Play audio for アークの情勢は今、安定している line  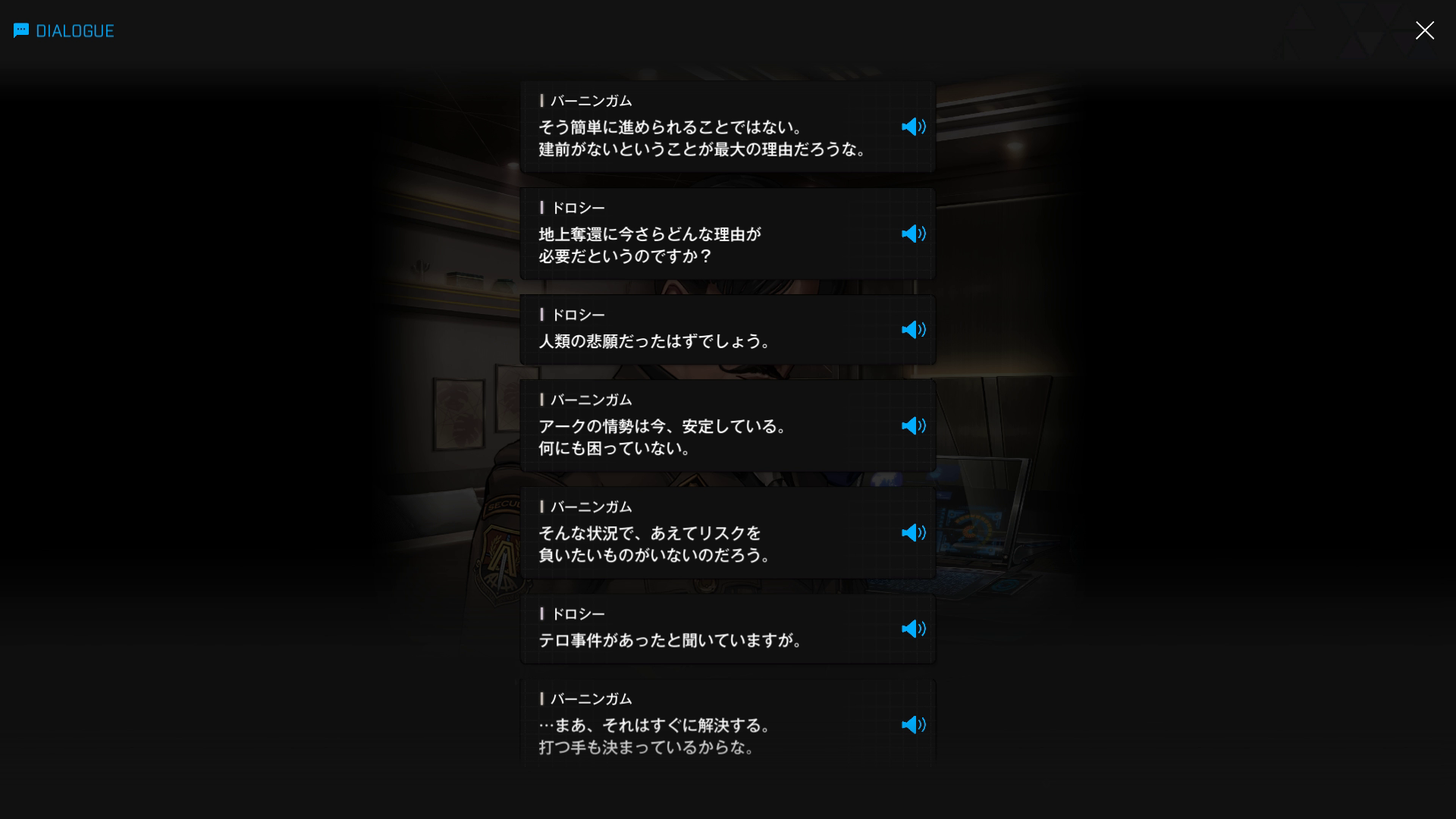click(913, 426)
